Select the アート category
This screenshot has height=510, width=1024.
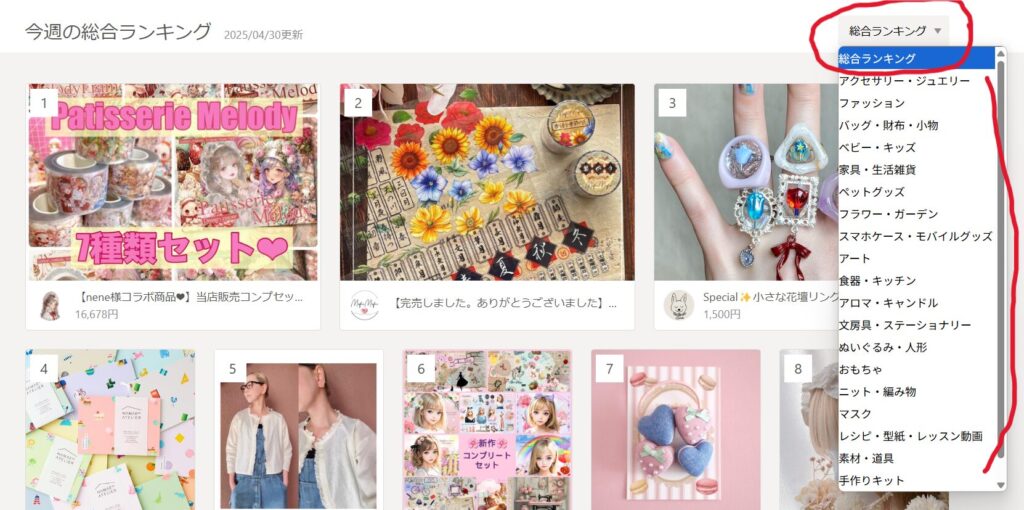[855, 258]
